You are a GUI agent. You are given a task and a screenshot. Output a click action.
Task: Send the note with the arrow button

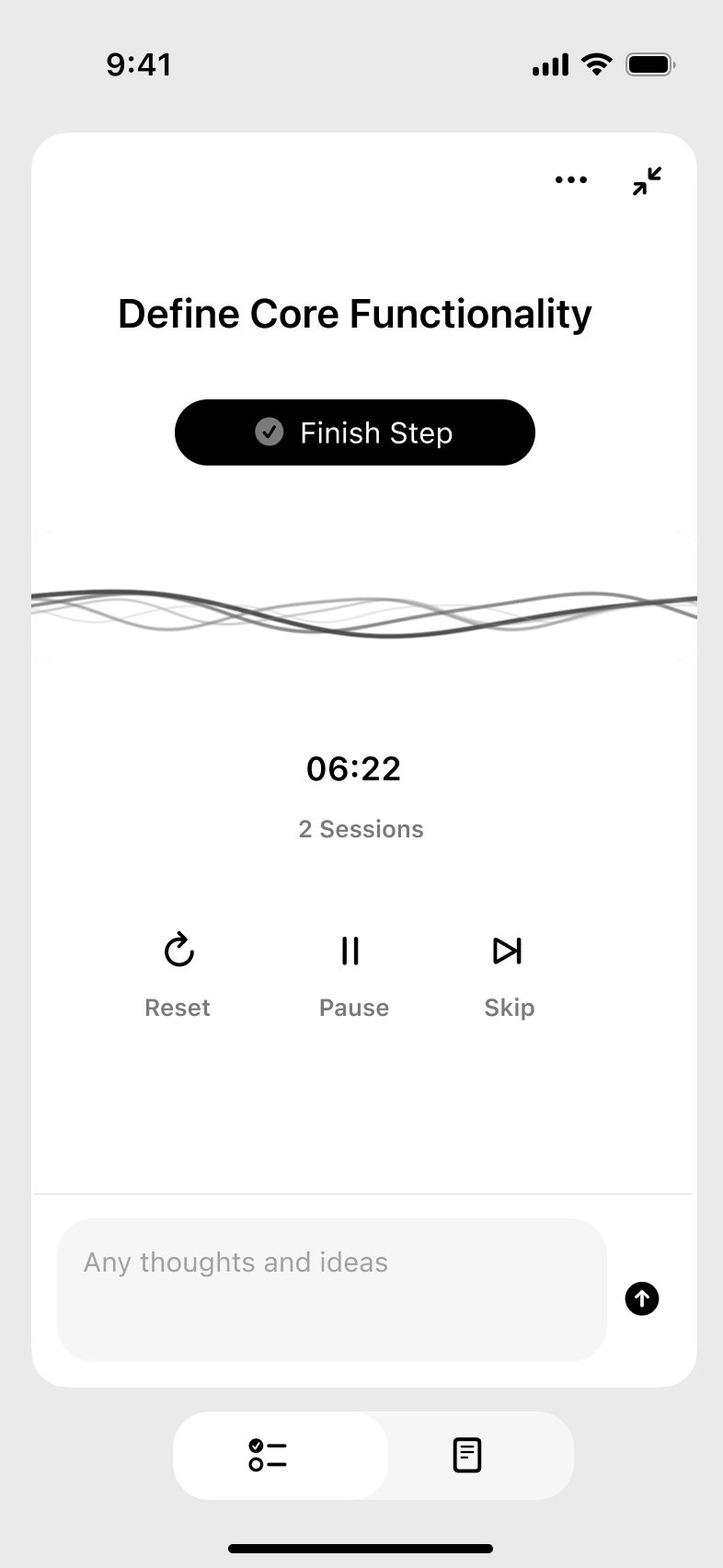pyautogui.click(x=642, y=1298)
